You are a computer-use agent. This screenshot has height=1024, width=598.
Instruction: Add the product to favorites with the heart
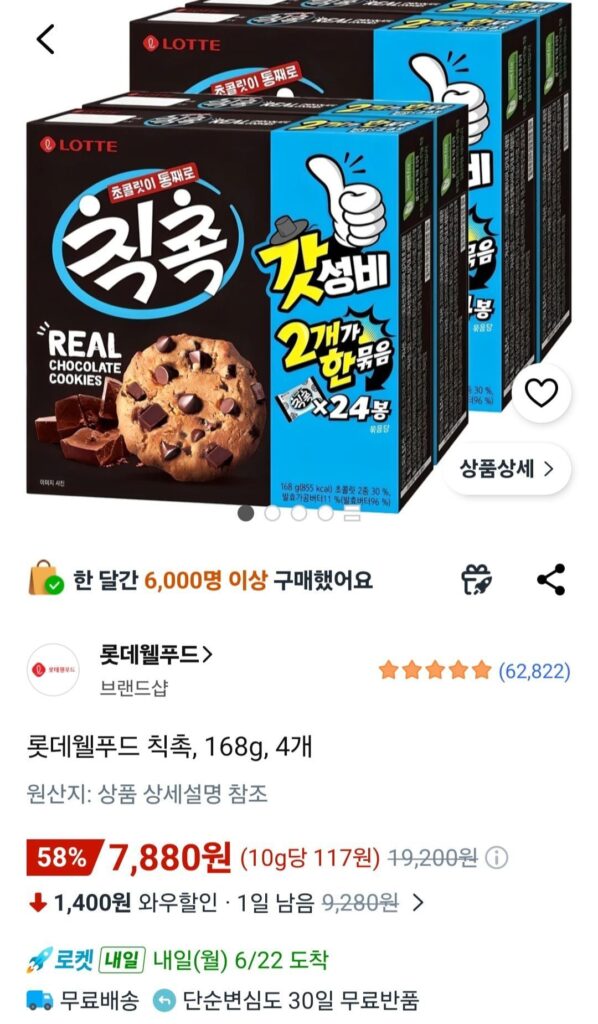541,393
